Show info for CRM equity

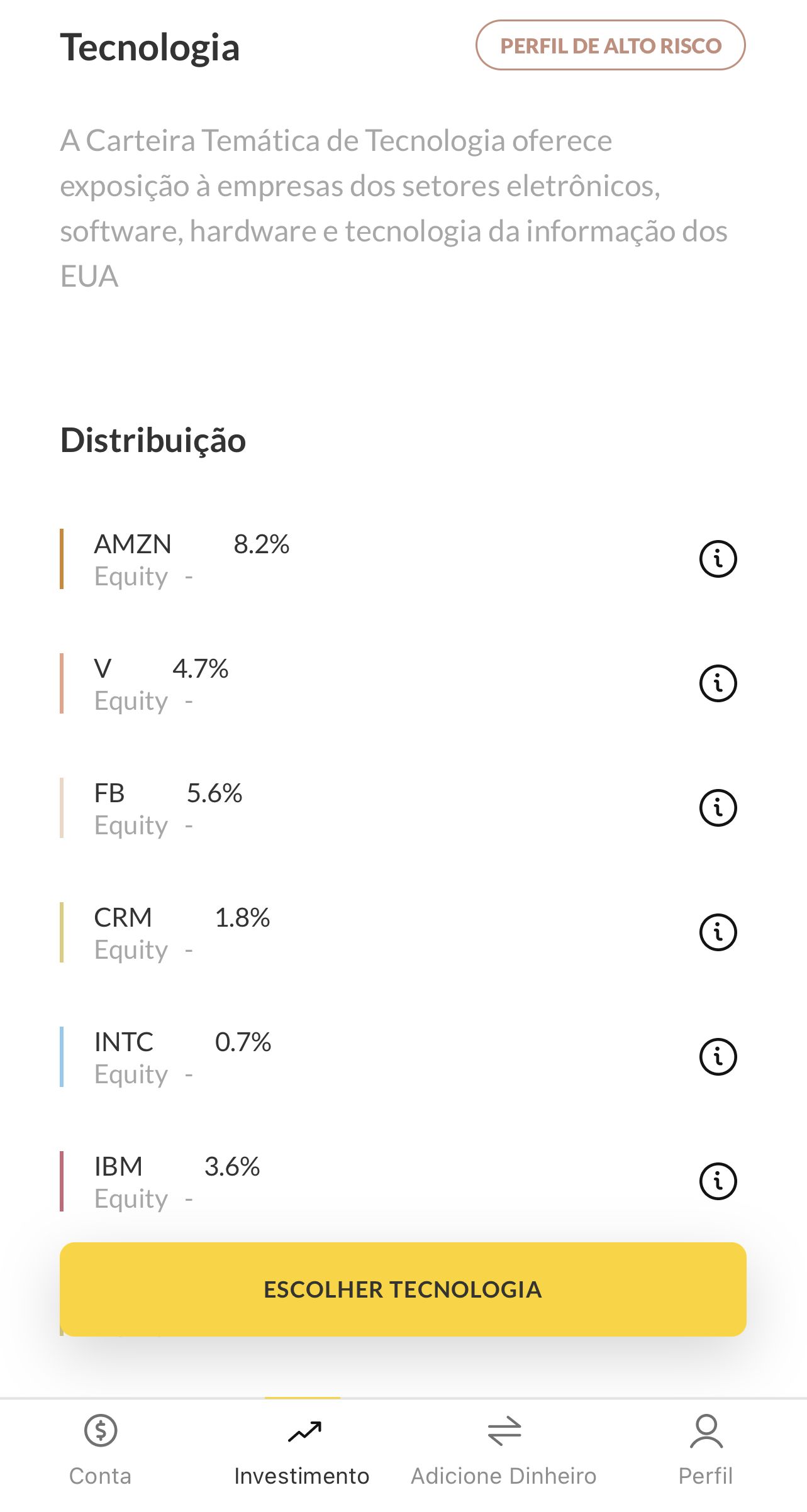coord(718,932)
